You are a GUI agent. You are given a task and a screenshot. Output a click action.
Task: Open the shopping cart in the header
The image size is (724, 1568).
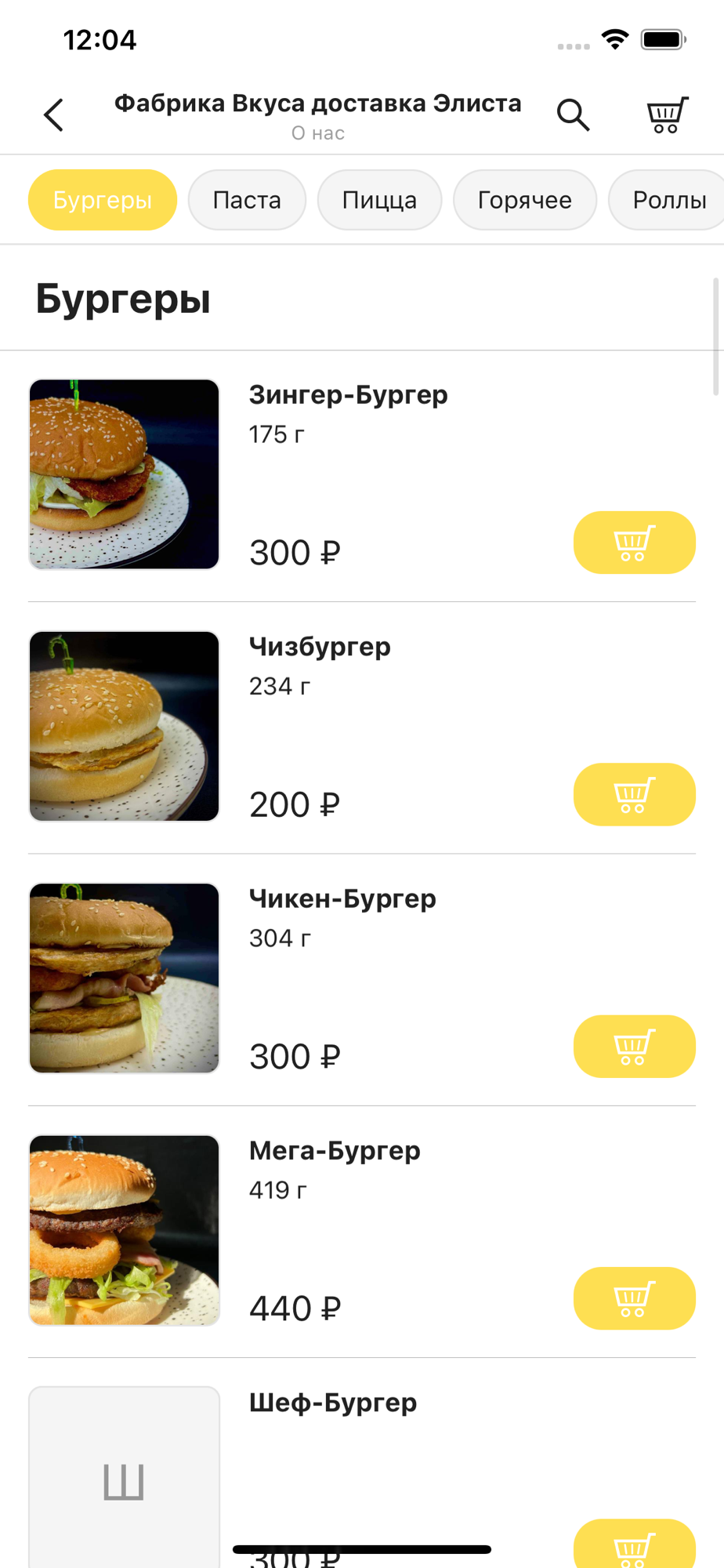tap(667, 115)
